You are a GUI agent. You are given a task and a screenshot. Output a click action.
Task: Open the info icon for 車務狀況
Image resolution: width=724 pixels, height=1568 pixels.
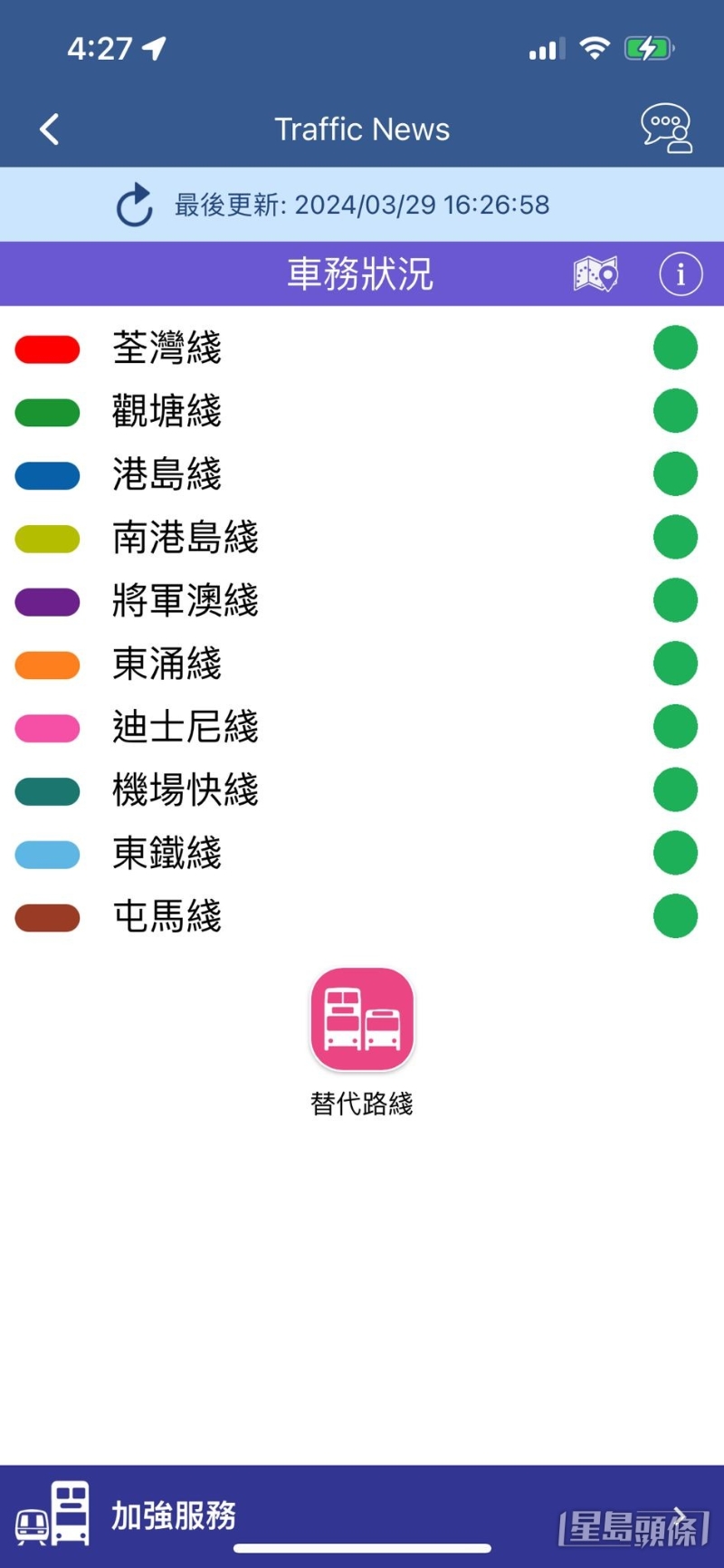coord(681,273)
